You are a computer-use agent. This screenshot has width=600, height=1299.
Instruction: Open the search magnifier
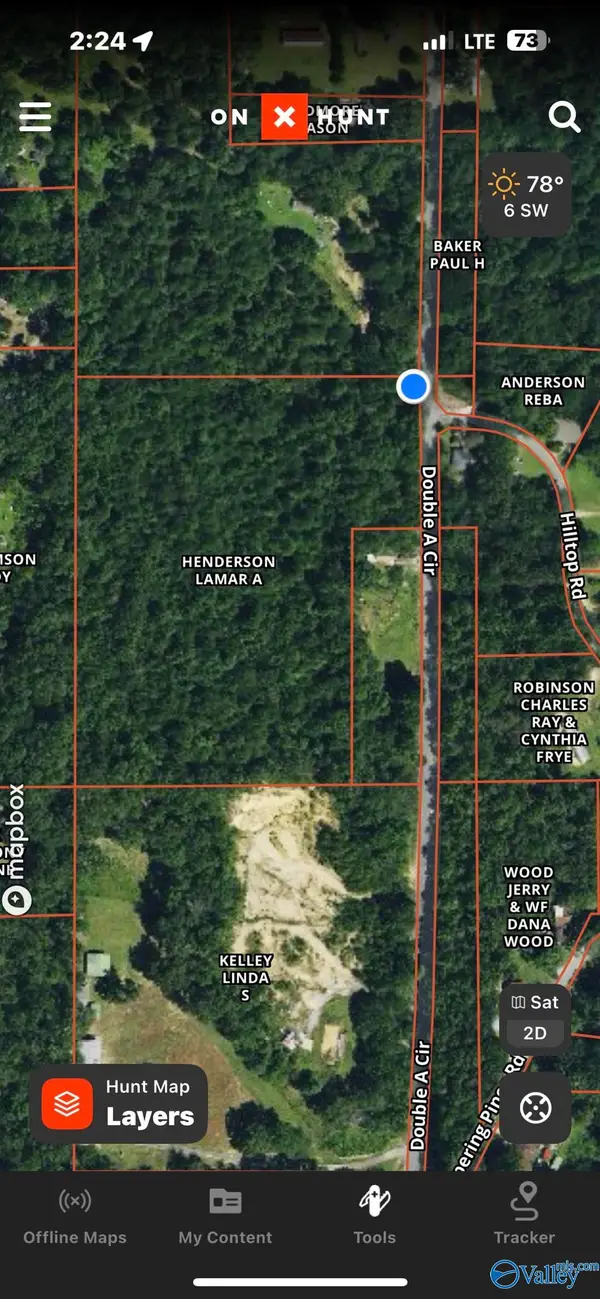564,117
